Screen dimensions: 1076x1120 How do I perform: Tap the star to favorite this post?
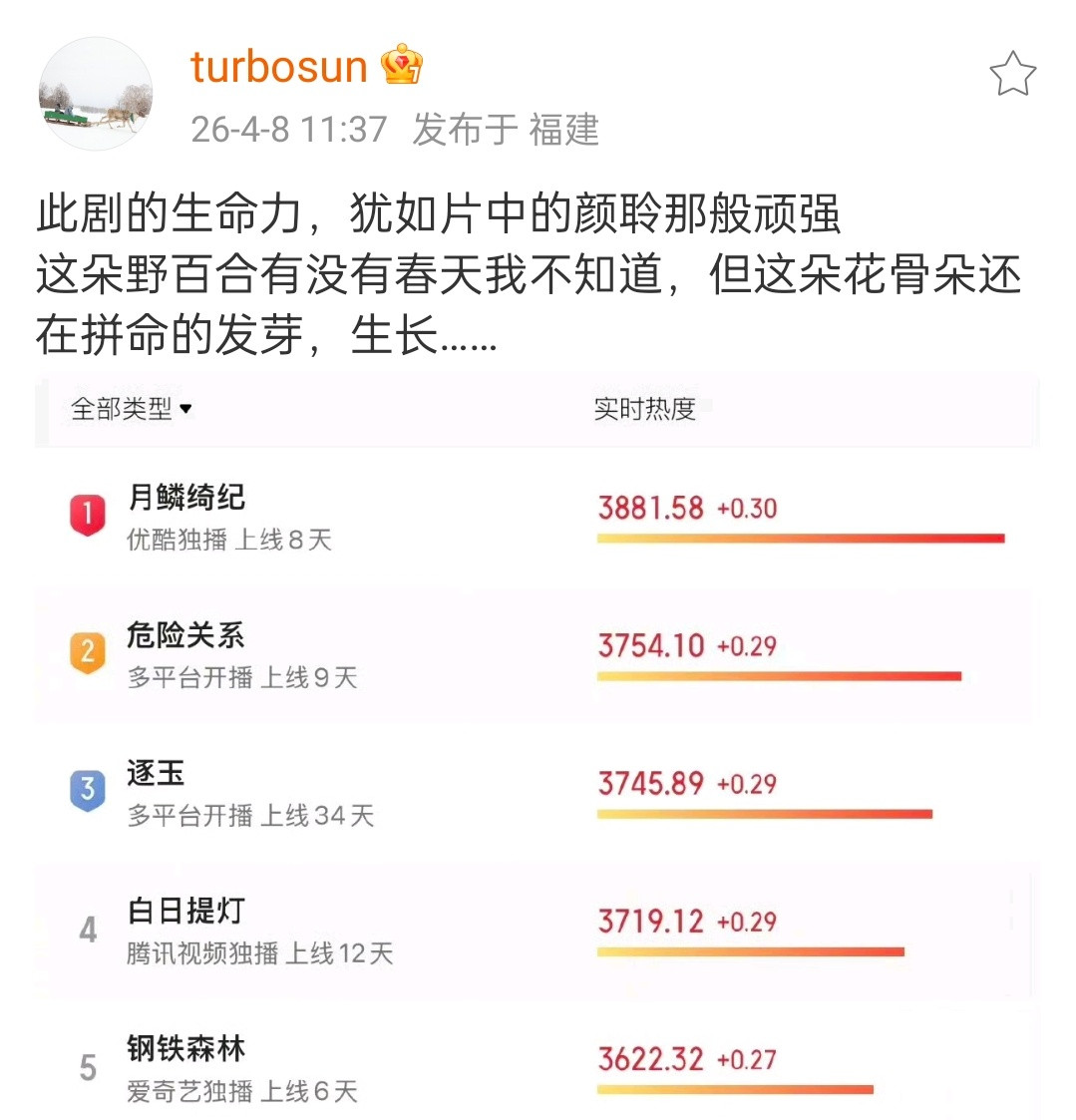click(x=1013, y=75)
